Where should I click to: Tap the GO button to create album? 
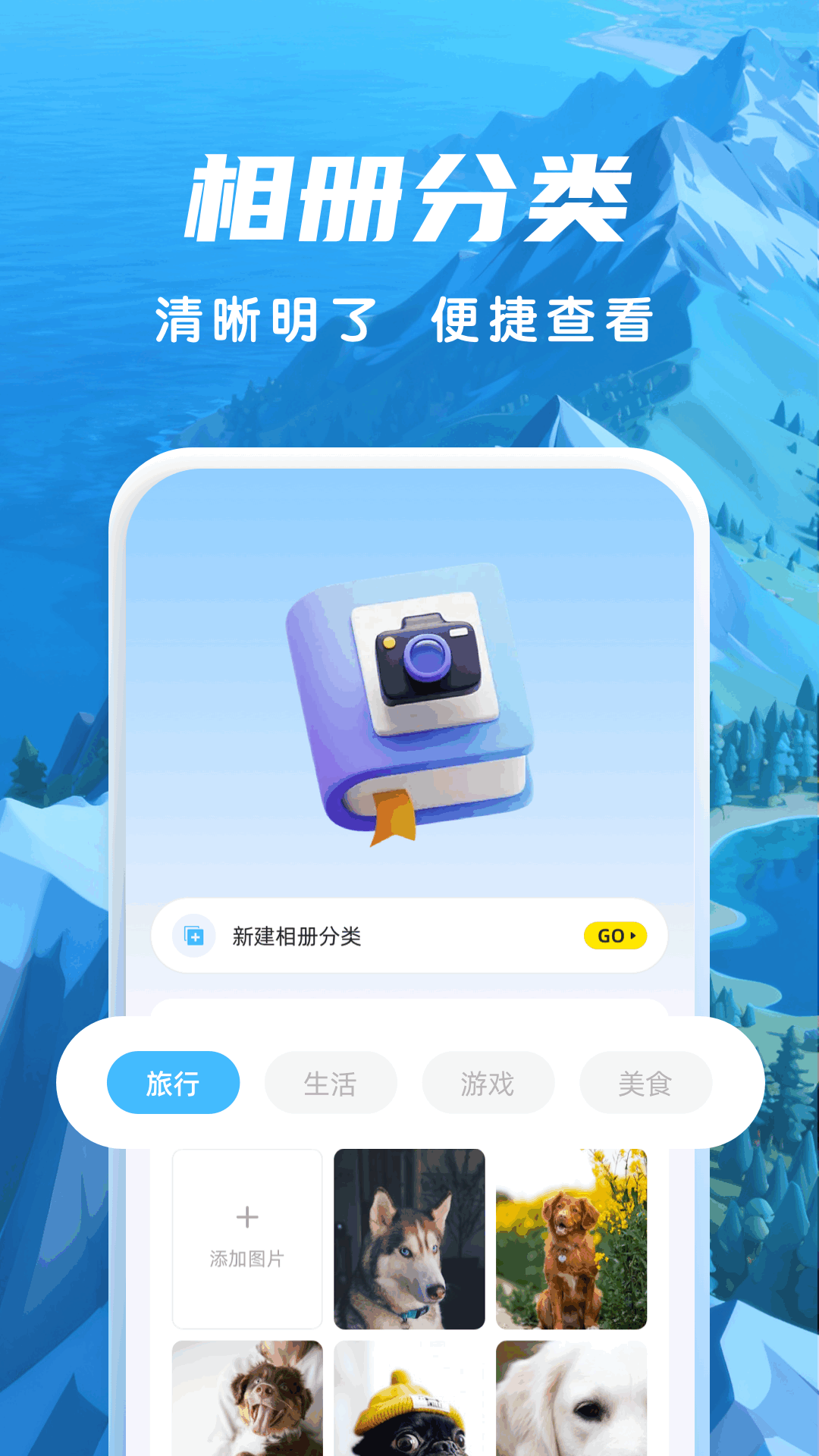[x=614, y=937]
